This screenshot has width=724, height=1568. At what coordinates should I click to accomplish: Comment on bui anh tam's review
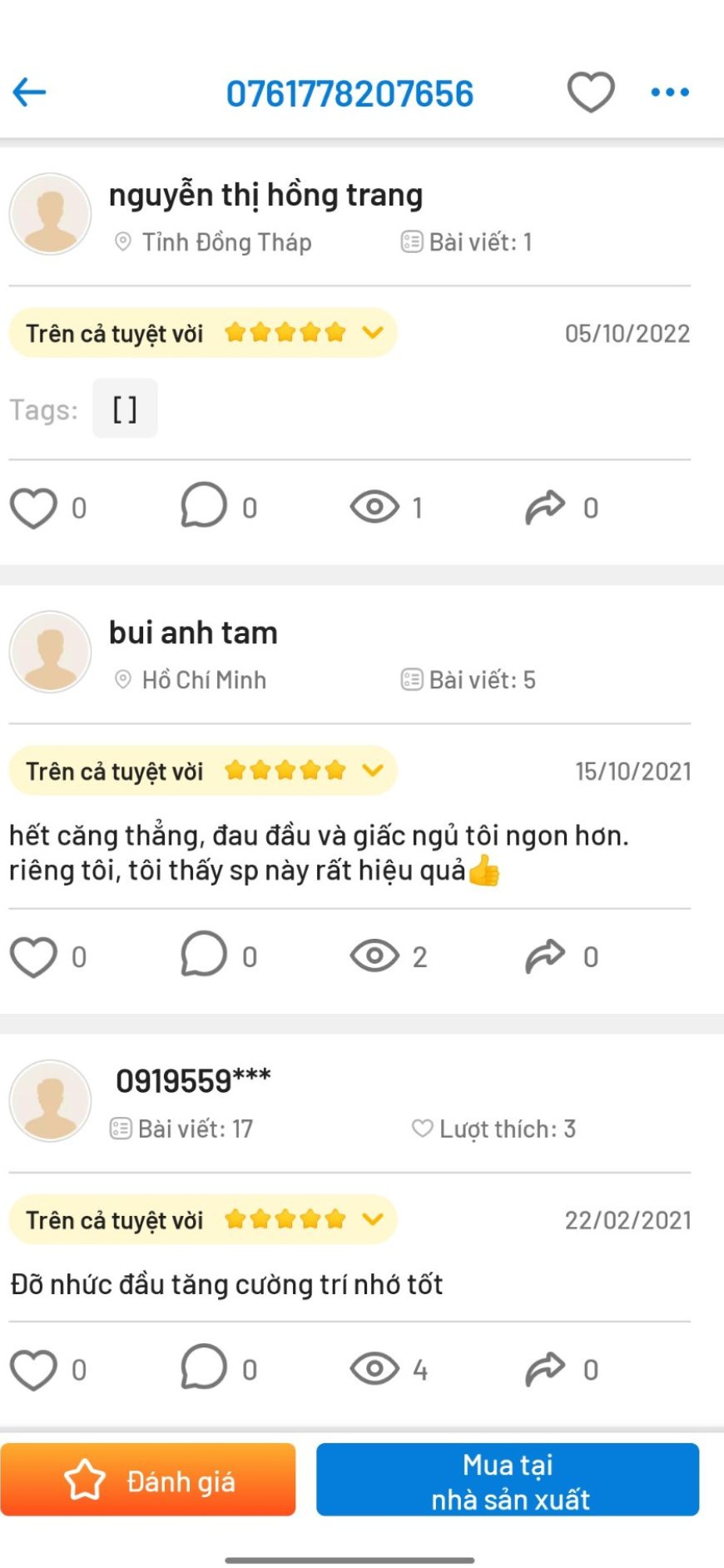(204, 955)
